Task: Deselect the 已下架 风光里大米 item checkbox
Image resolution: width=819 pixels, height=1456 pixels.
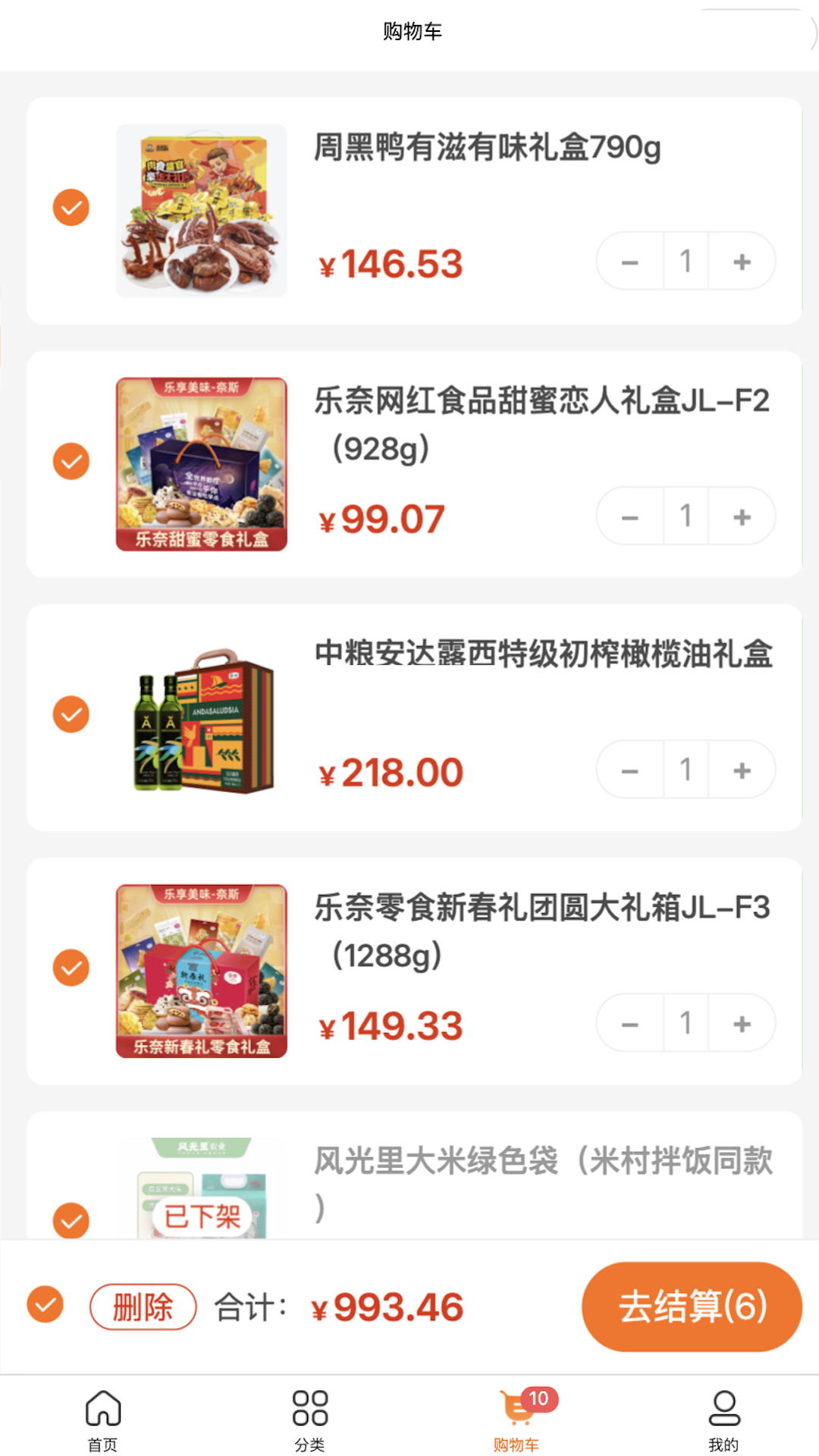Action: pos(71,1221)
